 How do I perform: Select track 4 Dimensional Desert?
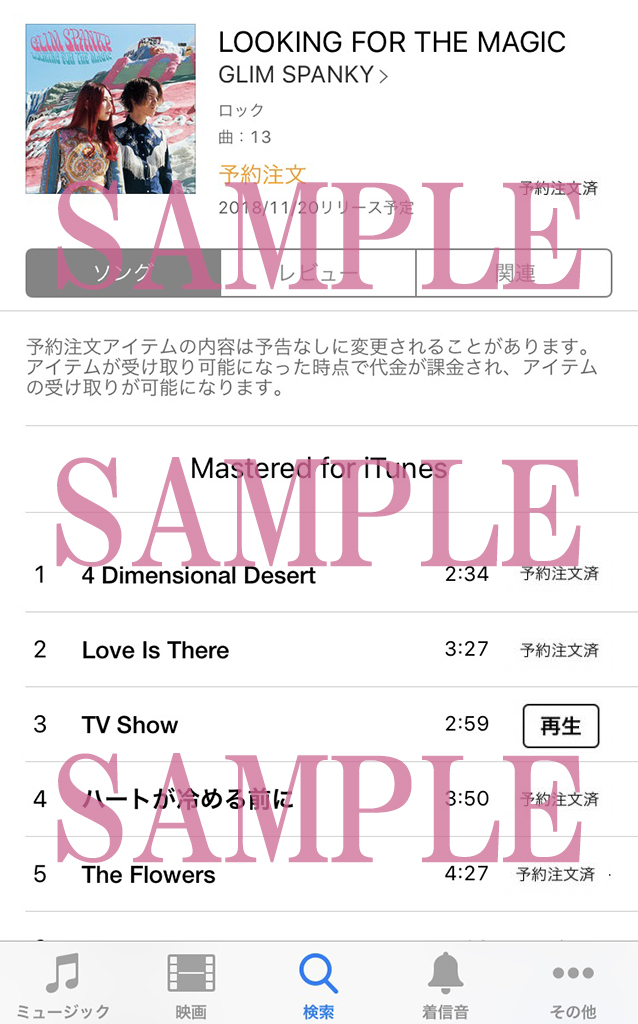[198, 575]
